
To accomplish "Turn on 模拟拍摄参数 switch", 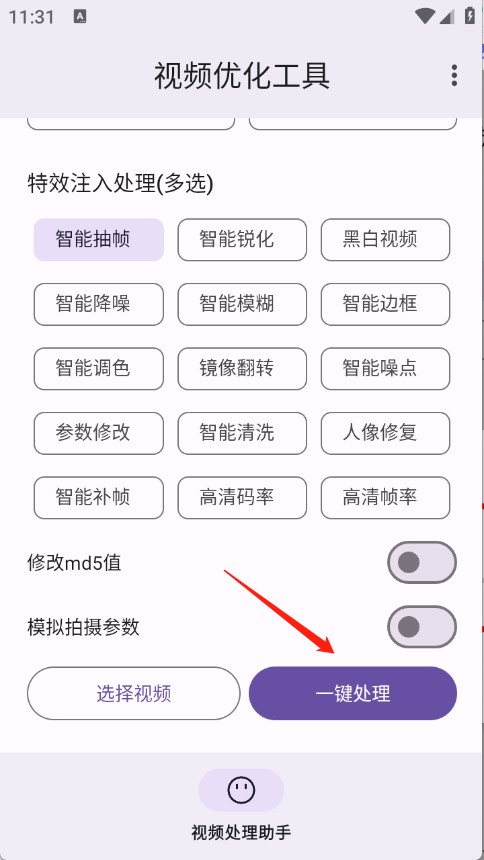I will click(422, 626).
